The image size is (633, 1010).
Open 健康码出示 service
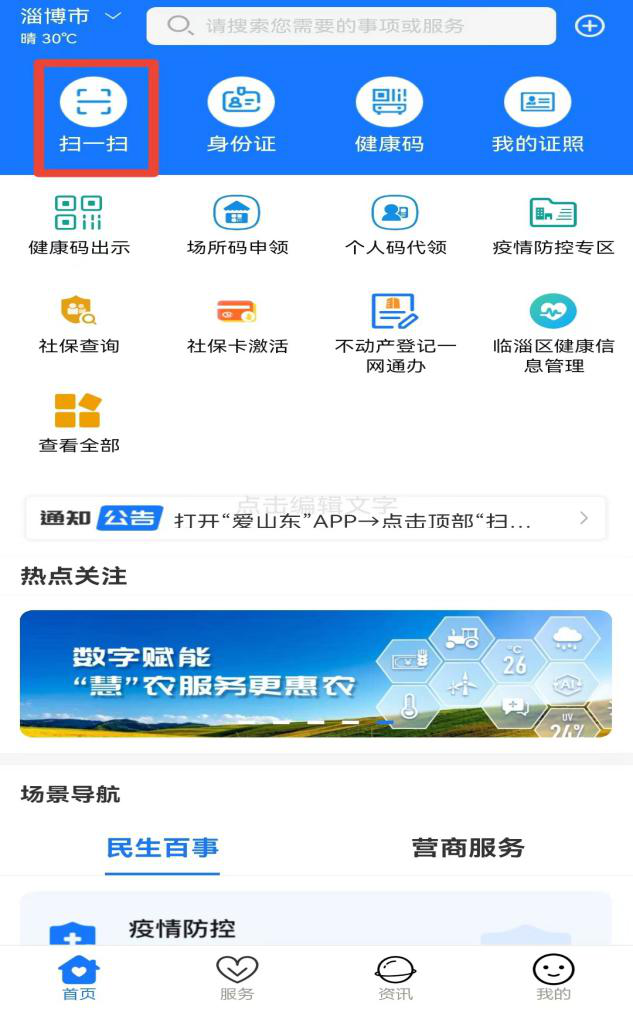point(79,225)
